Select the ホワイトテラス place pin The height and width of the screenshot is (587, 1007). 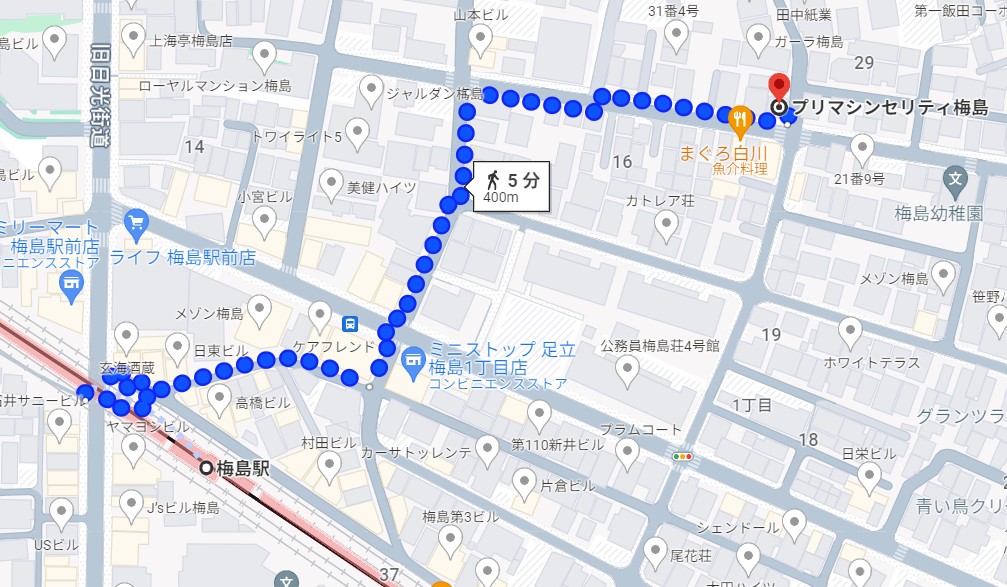pyautogui.click(x=851, y=331)
